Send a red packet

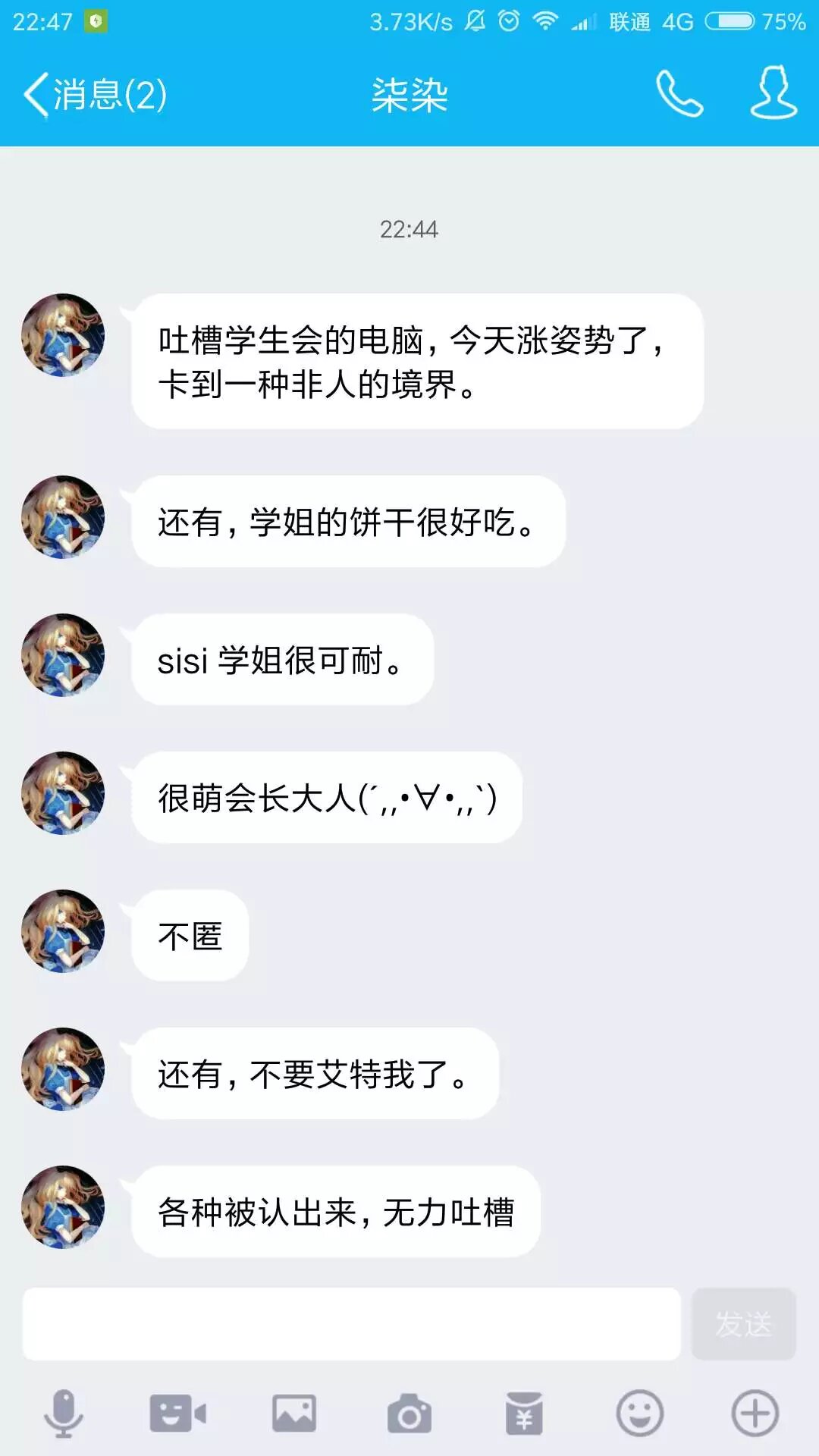tap(524, 1414)
